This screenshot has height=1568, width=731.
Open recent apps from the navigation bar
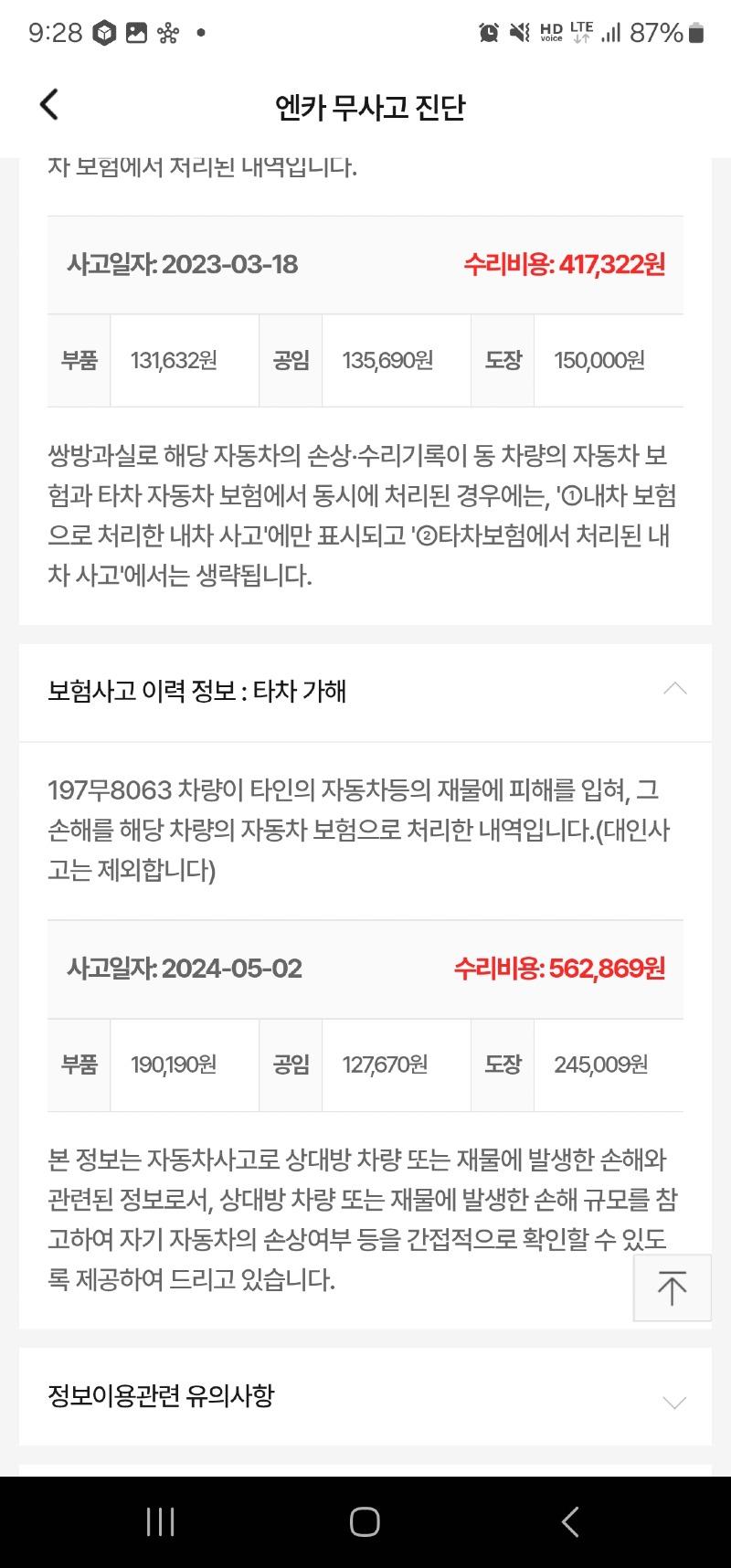tap(161, 1521)
